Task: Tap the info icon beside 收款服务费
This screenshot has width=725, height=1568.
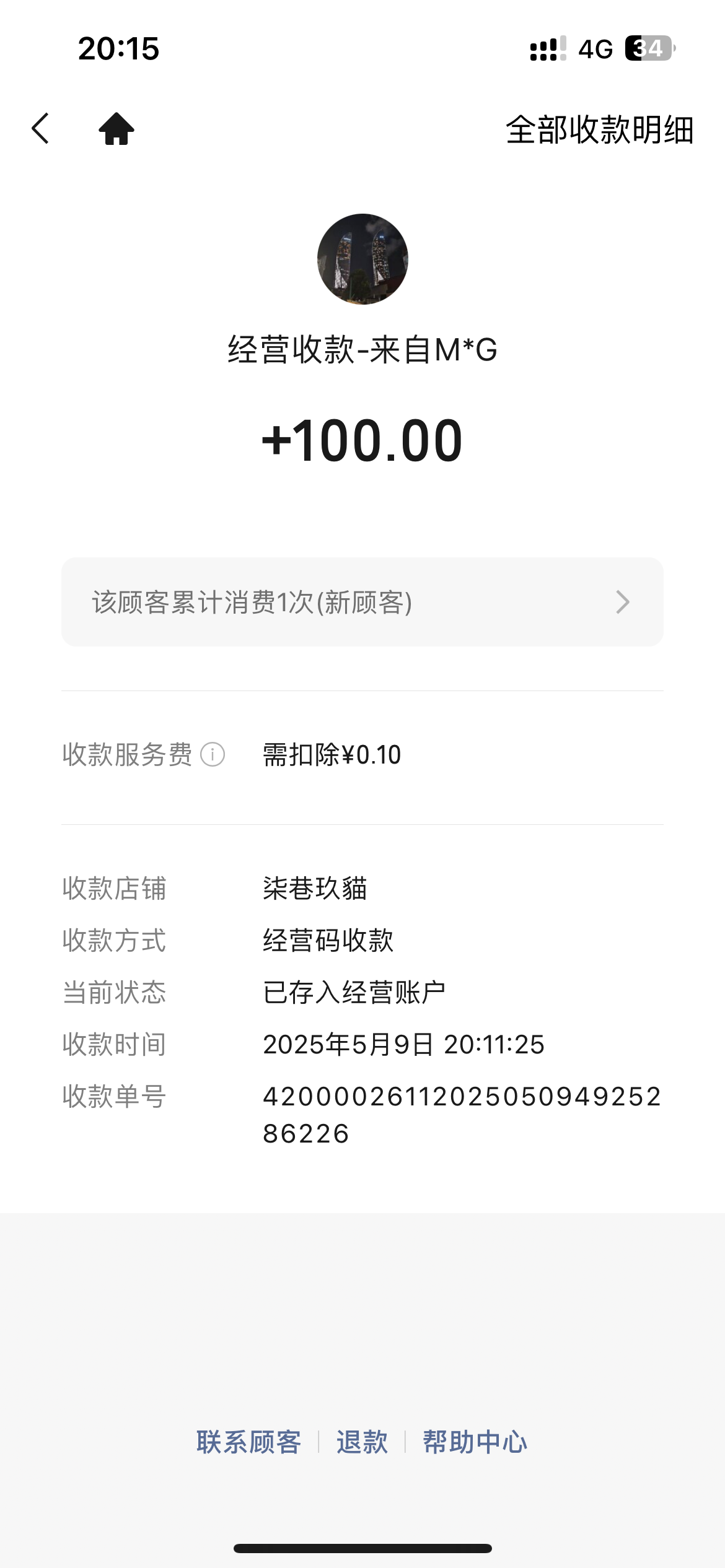Action: pos(213,755)
